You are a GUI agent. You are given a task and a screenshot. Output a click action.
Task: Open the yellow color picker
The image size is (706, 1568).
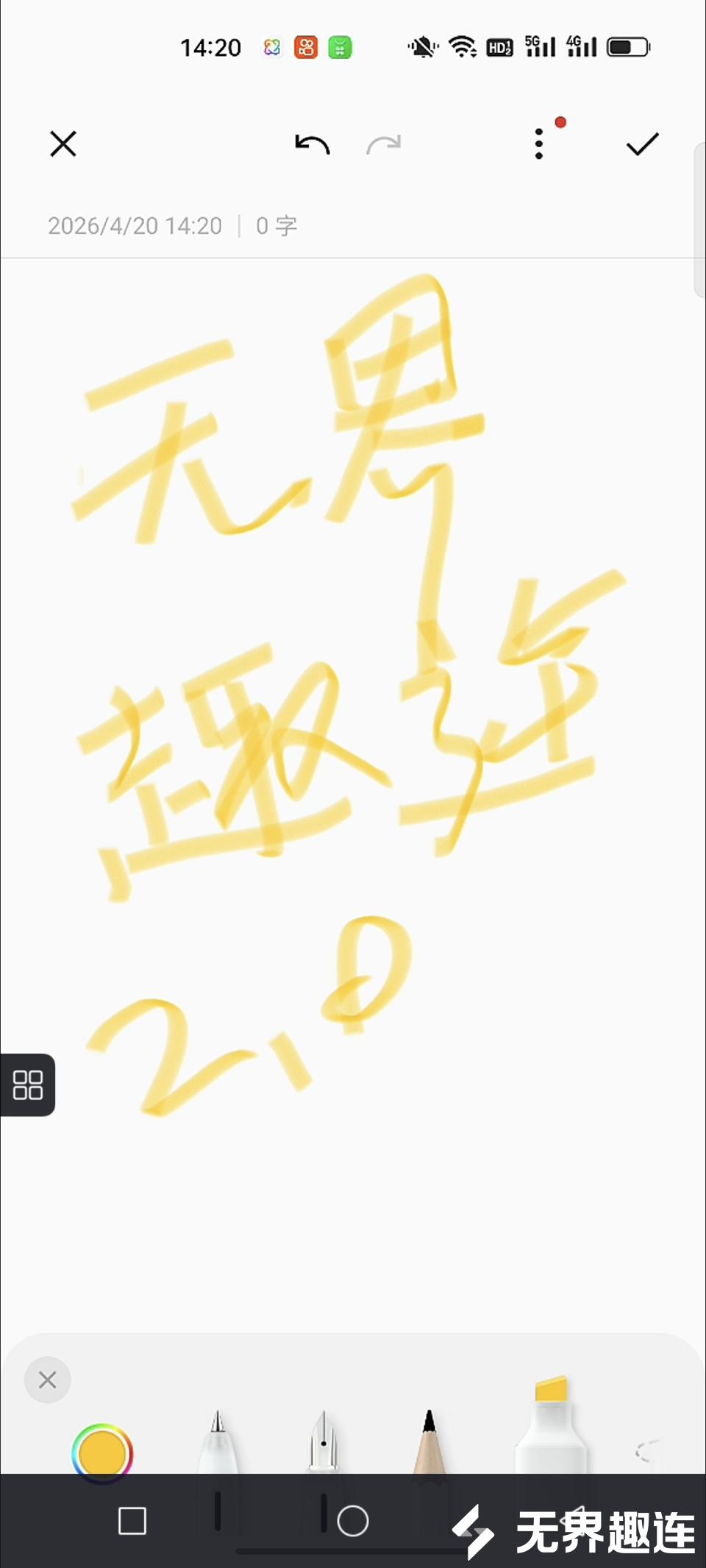point(102,1452)
